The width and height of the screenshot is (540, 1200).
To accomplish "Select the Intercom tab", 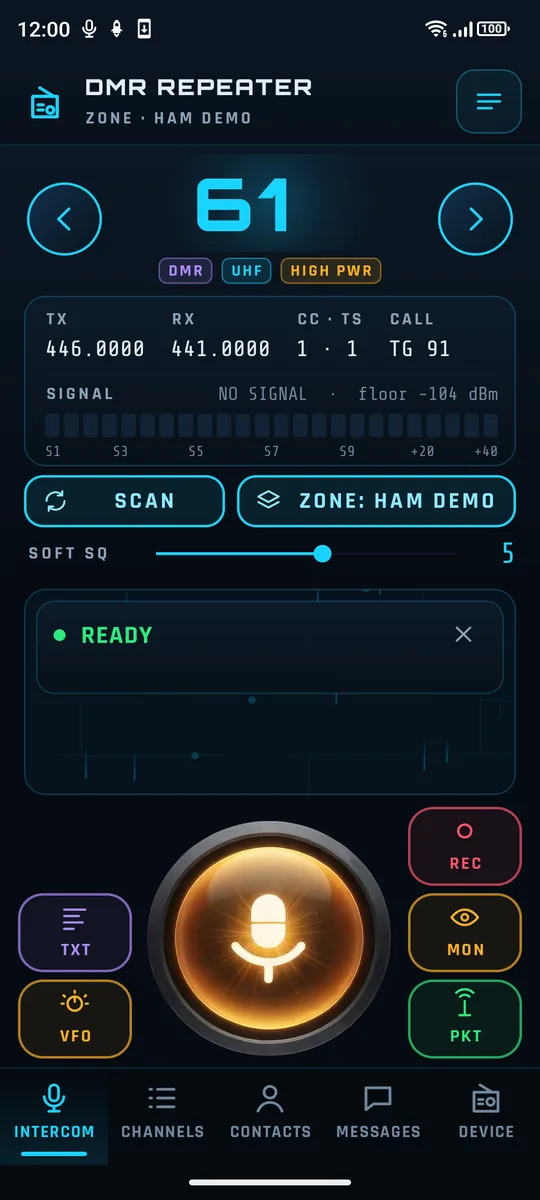I will pyautogui.click(x=54, y=1114).
